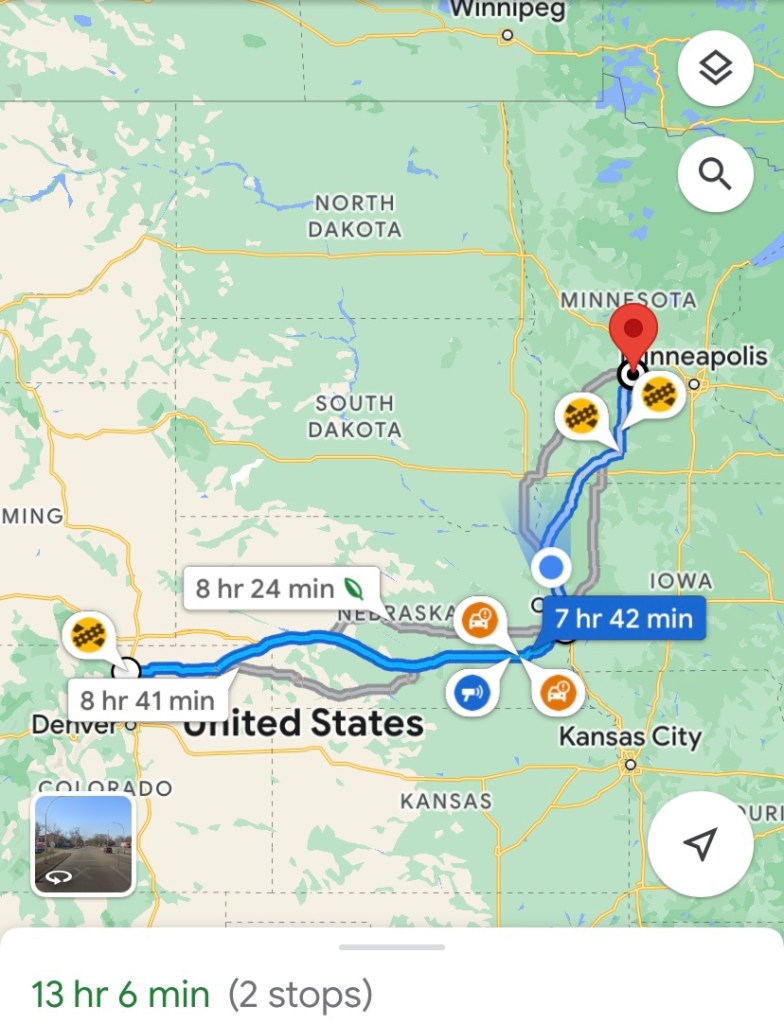Select the 8 hr 41 min alternate route
Image resolution: width=784 pixels, height=1024 pixels.
147,700
